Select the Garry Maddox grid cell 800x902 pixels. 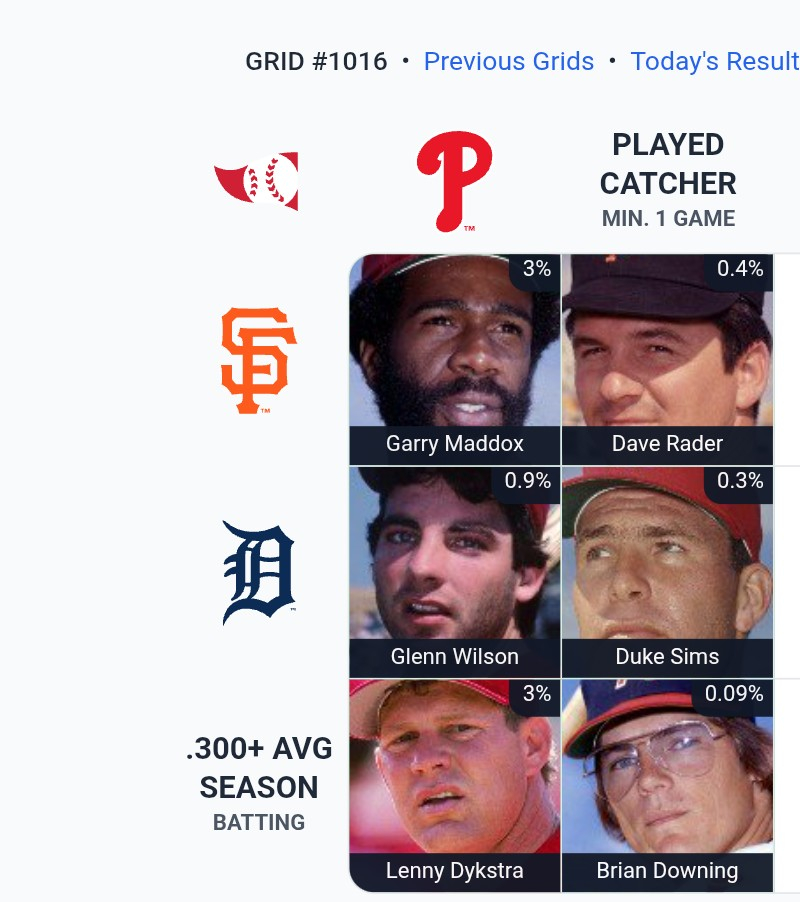[x=455, y=360]
